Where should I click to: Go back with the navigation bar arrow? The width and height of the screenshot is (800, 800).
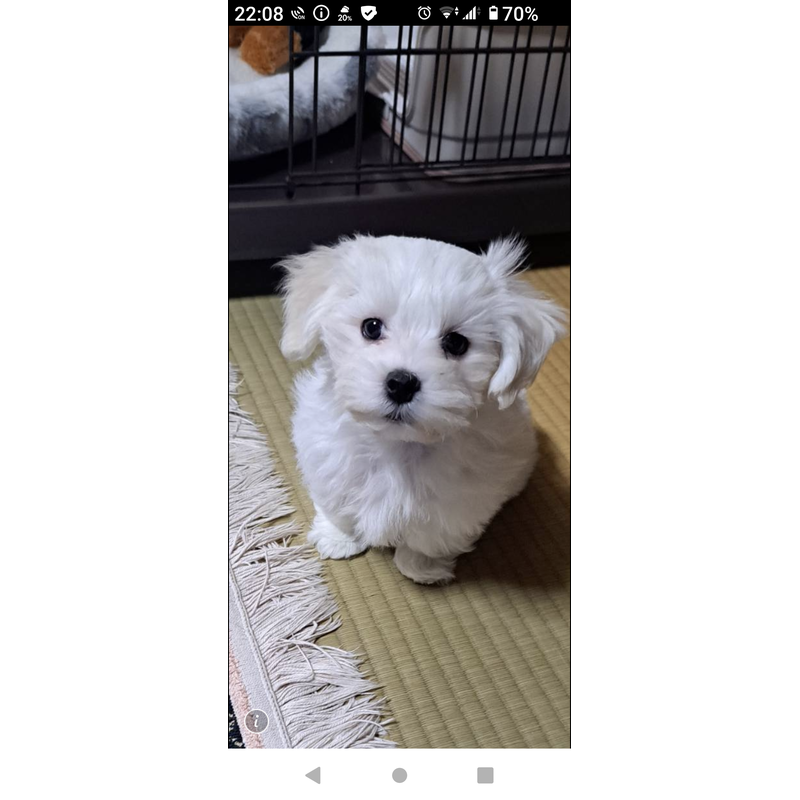313,775
